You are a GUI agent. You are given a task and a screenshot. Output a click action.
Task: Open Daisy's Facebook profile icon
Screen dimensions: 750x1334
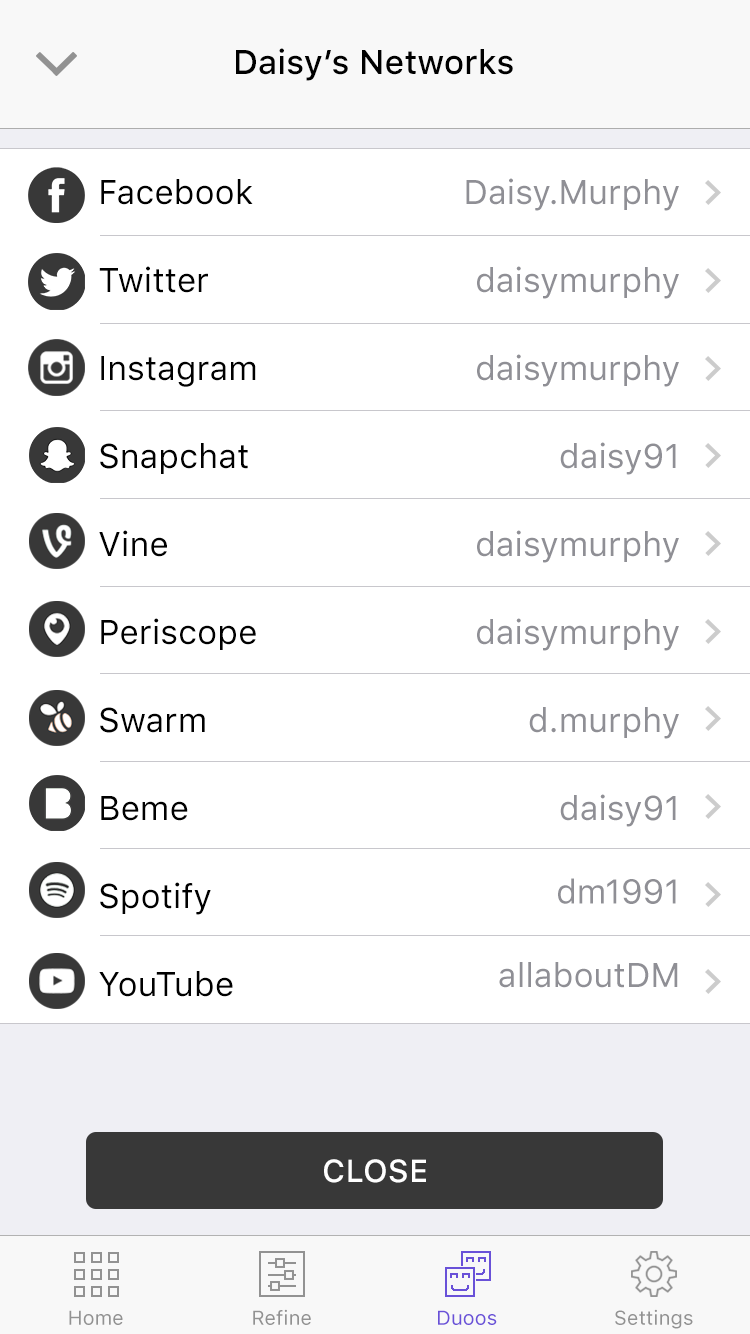(x=56, y=194)
